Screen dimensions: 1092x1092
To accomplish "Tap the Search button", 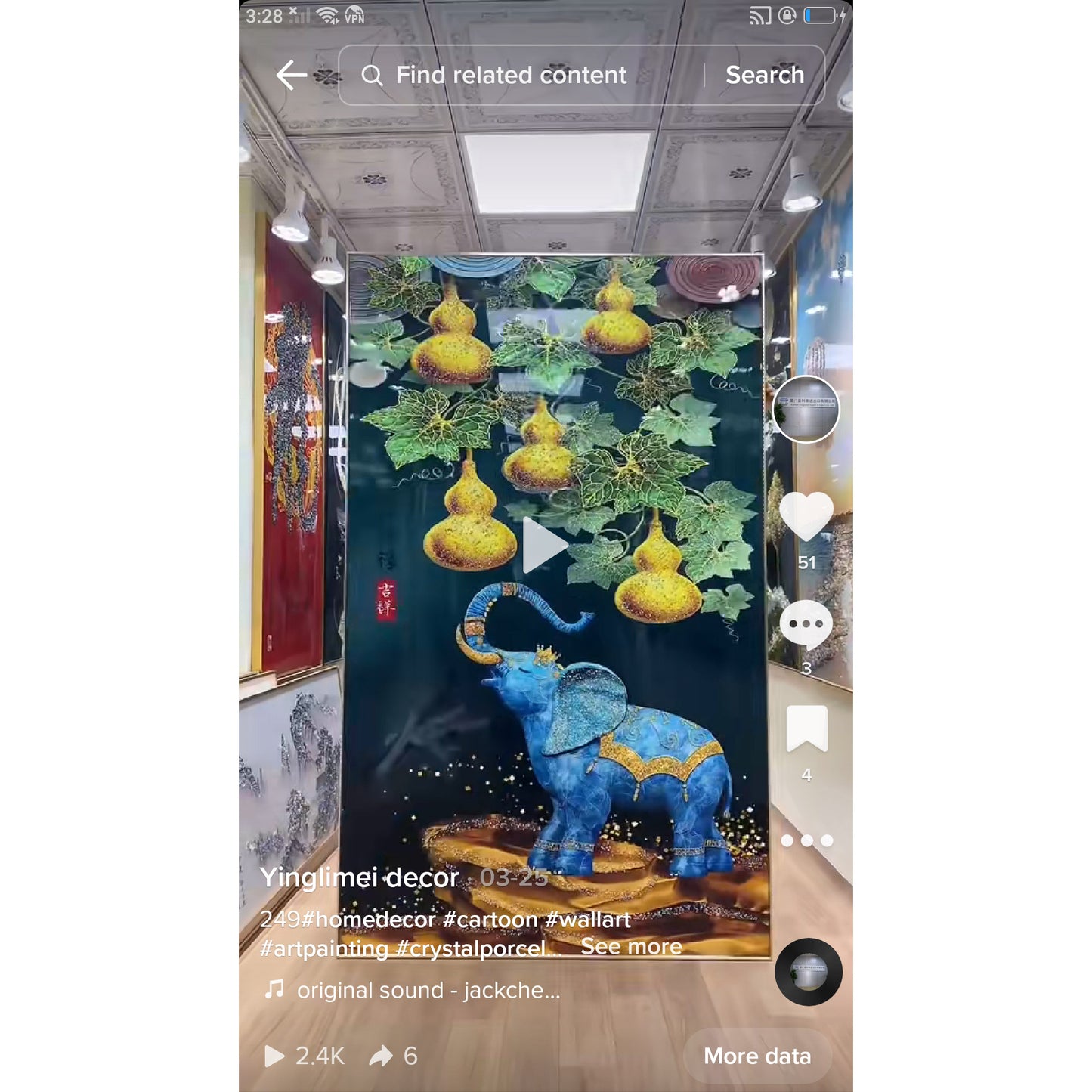I will (x=764, y=75).
